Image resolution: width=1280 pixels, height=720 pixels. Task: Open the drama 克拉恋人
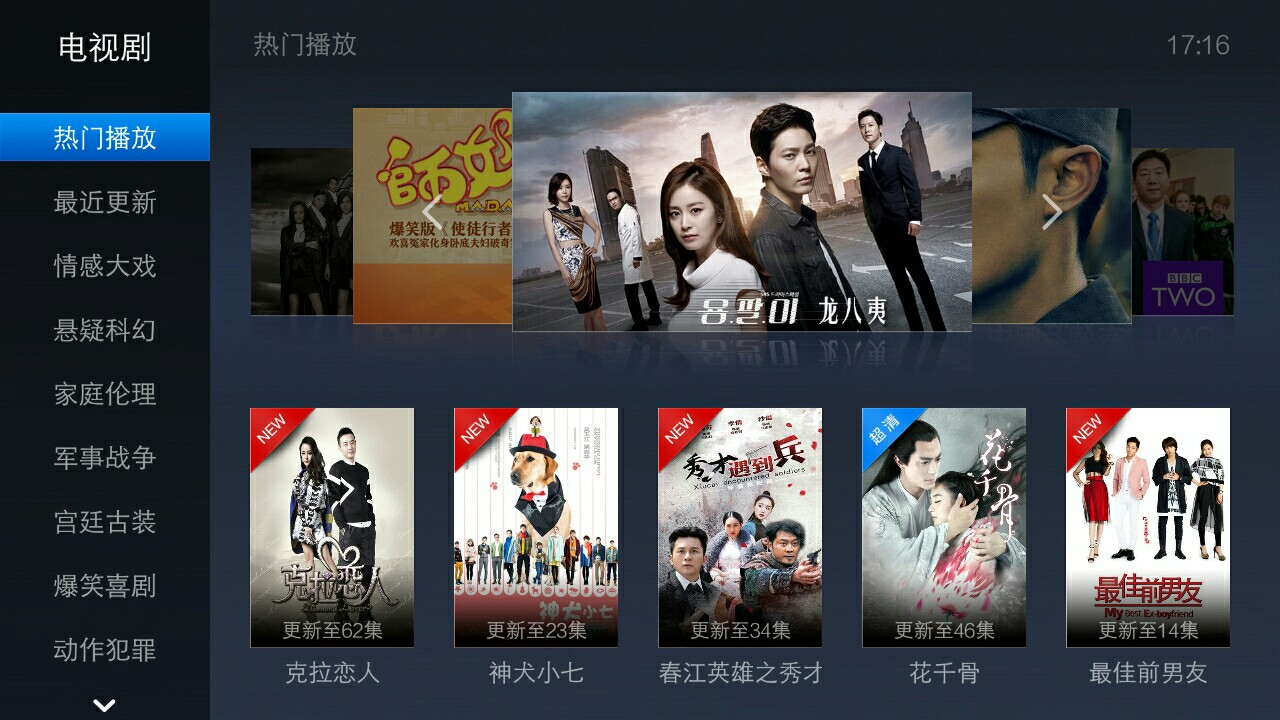click(x=332, y=527)
